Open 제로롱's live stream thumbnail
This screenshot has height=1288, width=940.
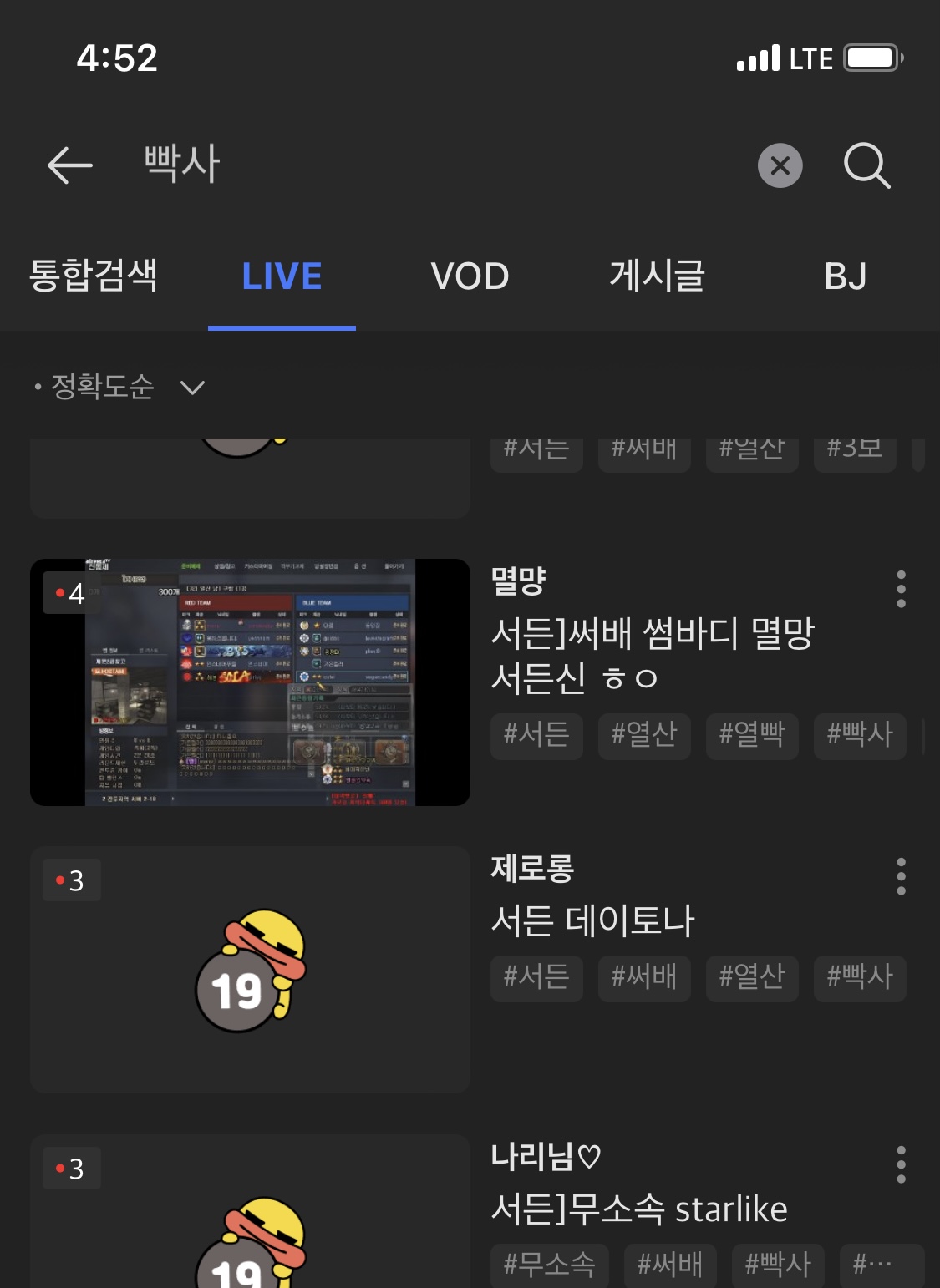click(250, 969)
